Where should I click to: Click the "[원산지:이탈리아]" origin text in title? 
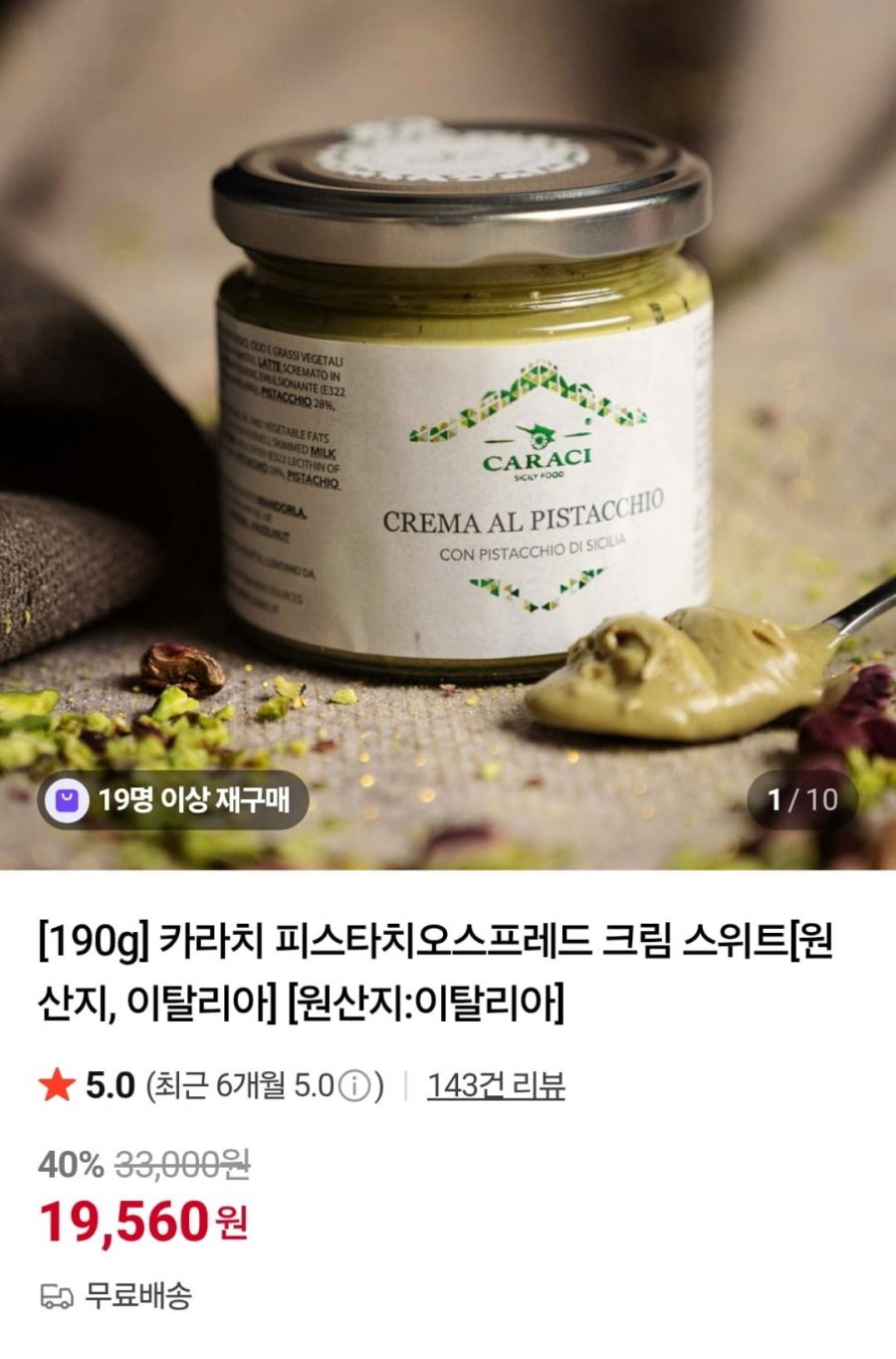point(430,999)
